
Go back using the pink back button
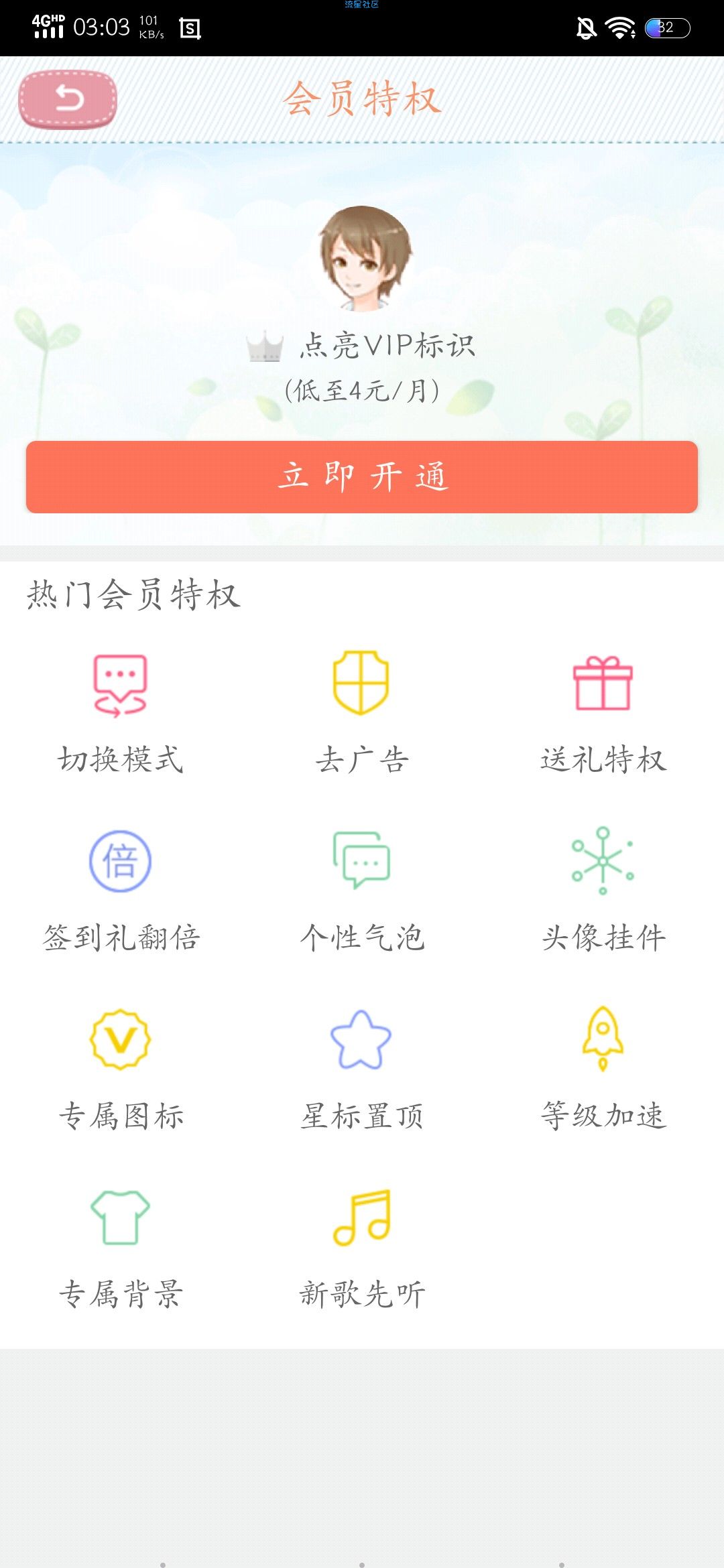click(x=68, y=99)
